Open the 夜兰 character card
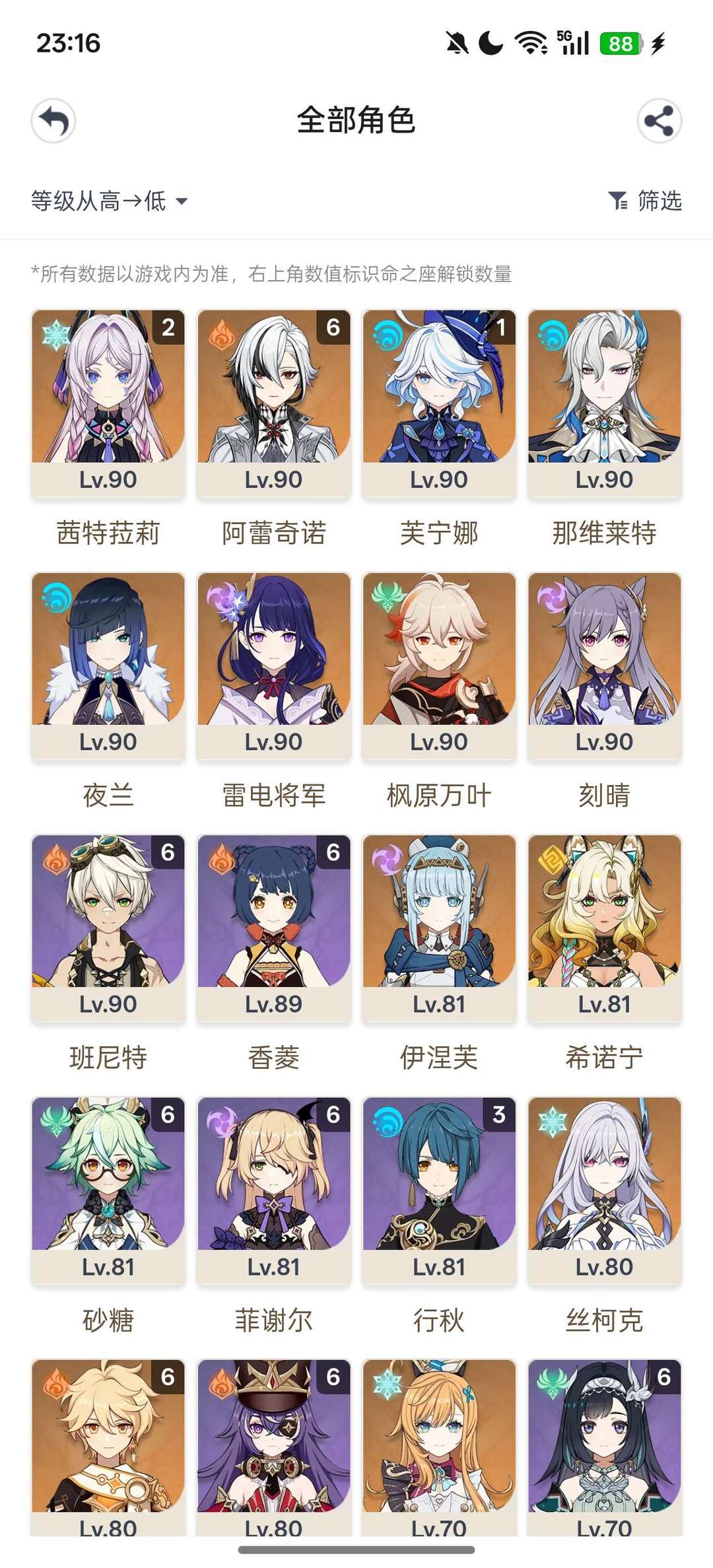 [108, 665]
